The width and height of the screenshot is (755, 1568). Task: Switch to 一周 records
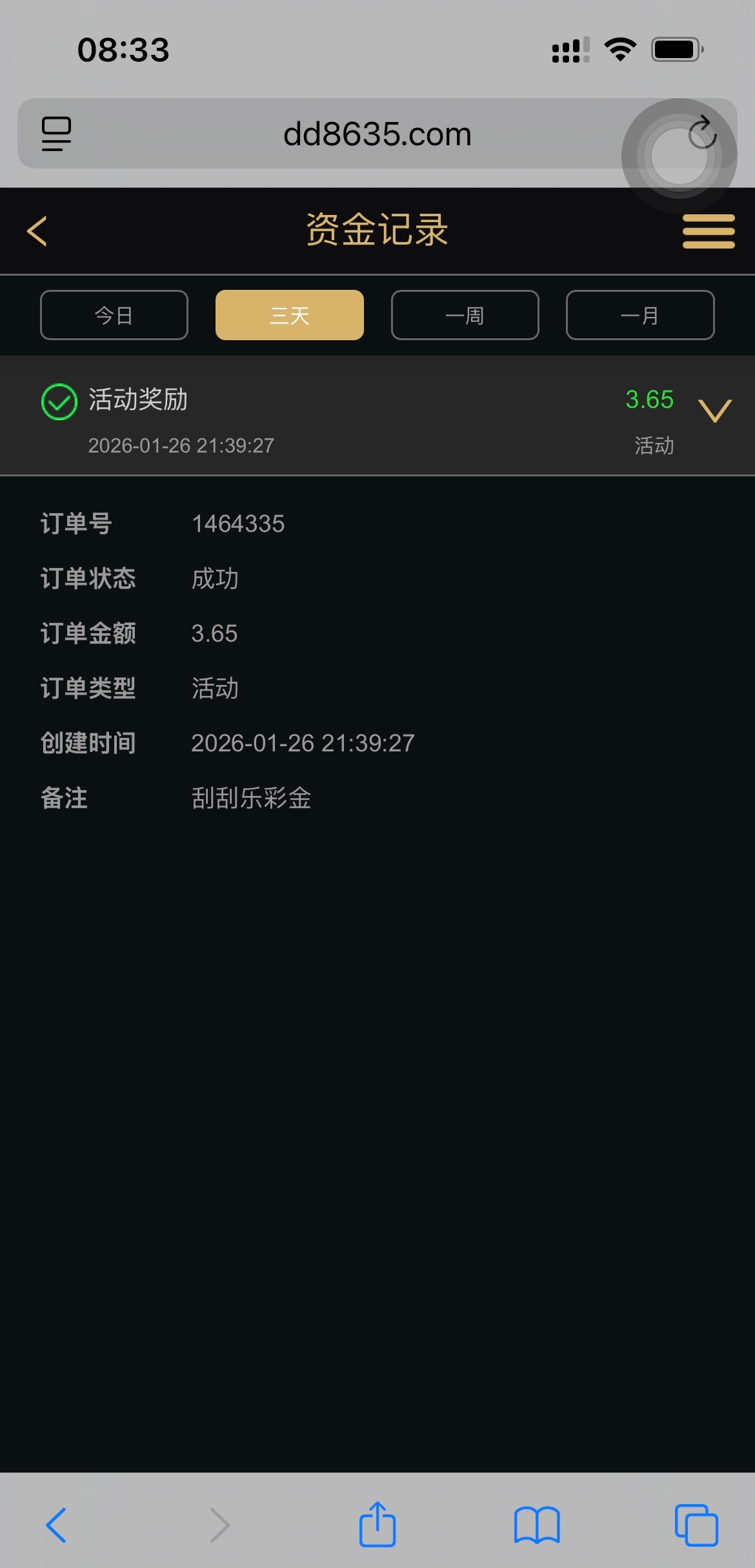[x=465, y=315]
